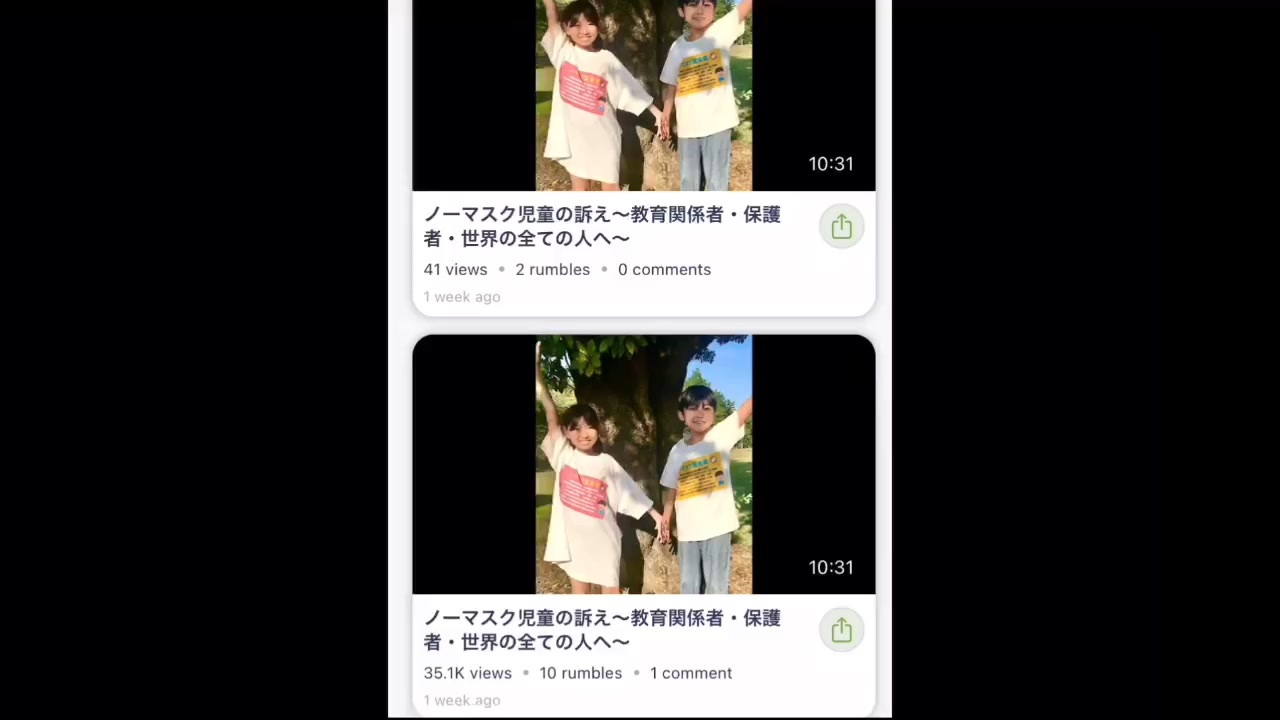Share the video with 41 views

click(x=841, y=227)
